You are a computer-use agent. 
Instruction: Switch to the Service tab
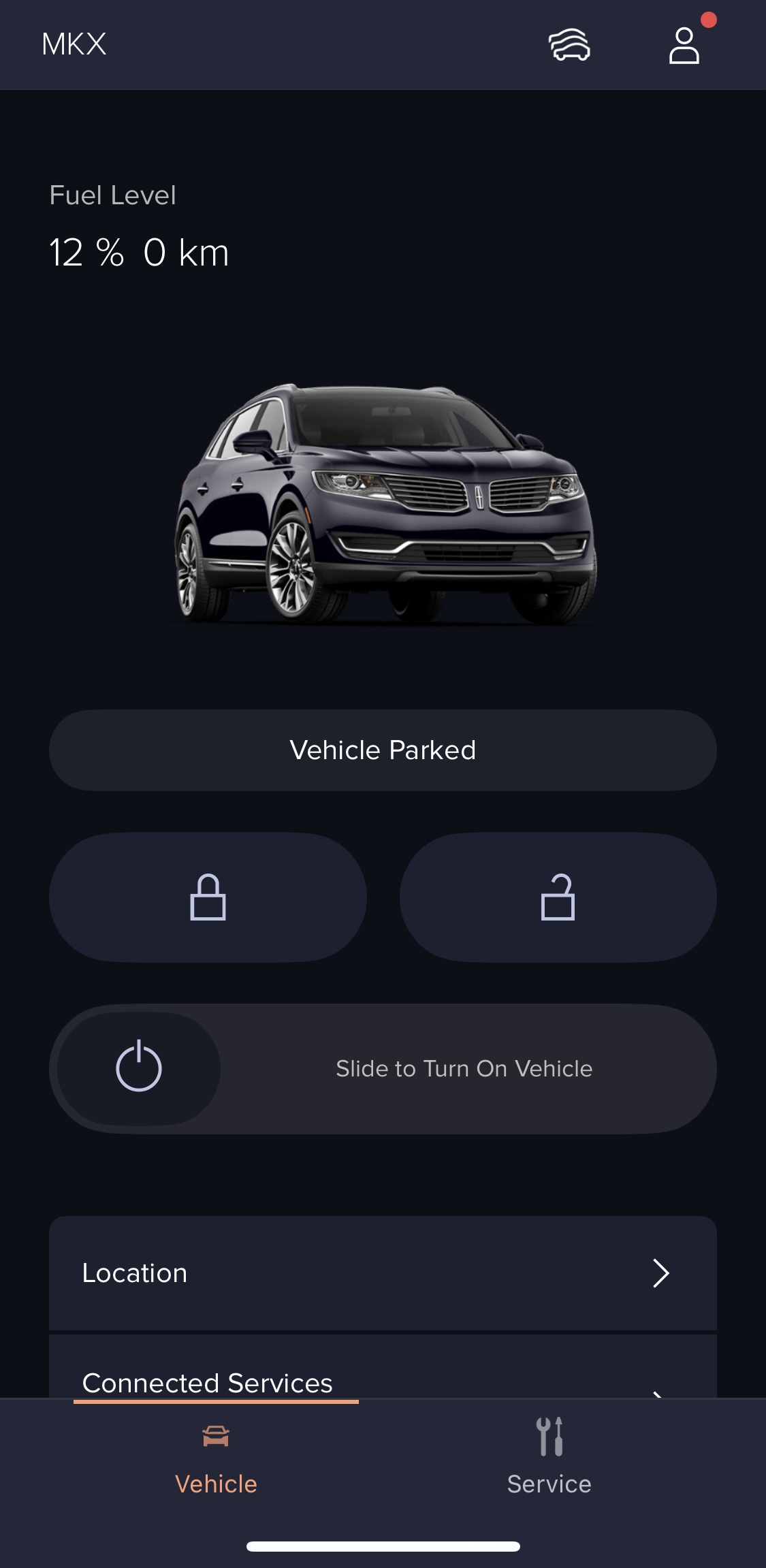[x=549, y=1457]
